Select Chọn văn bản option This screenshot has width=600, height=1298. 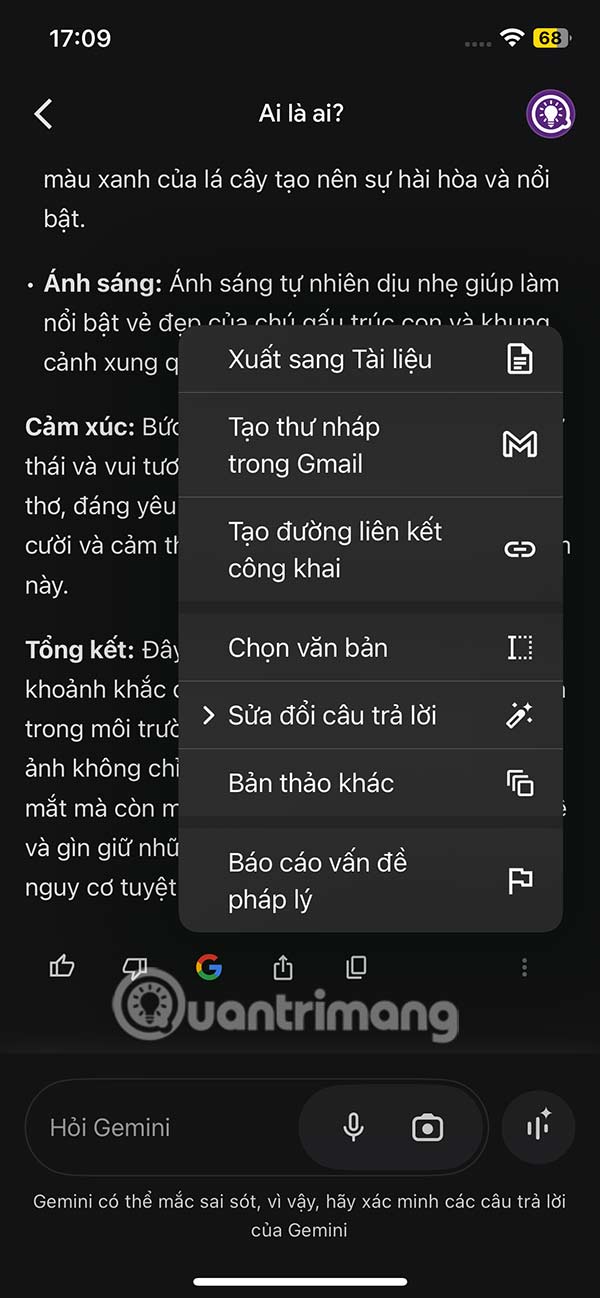370,648
